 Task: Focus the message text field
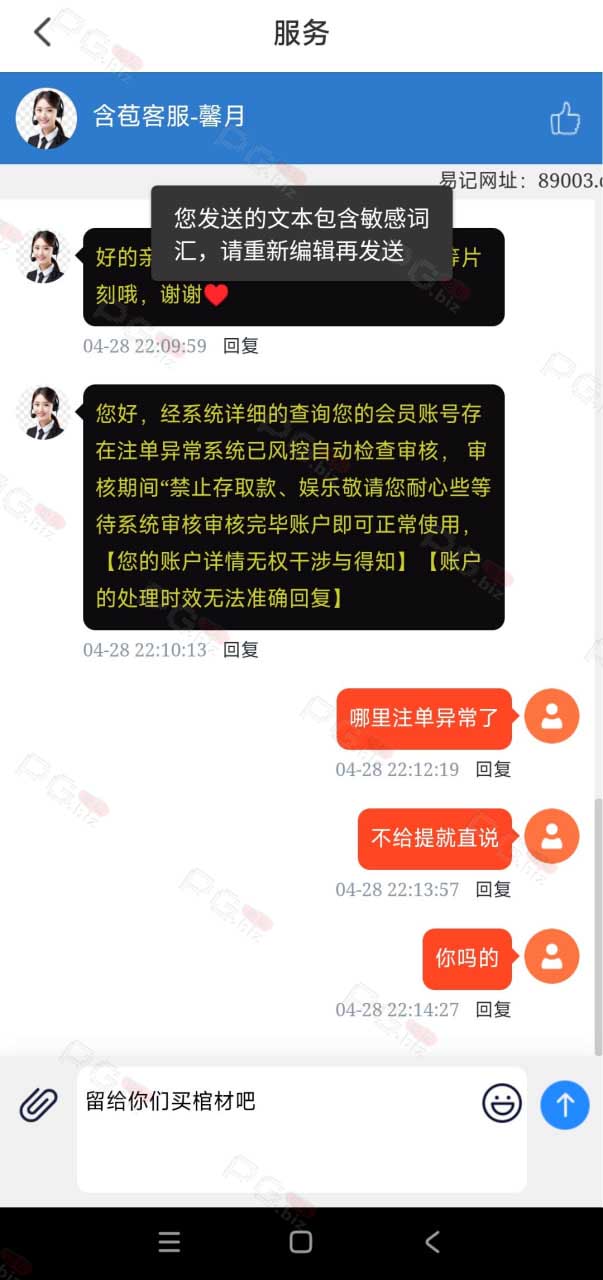[302, 1129]
